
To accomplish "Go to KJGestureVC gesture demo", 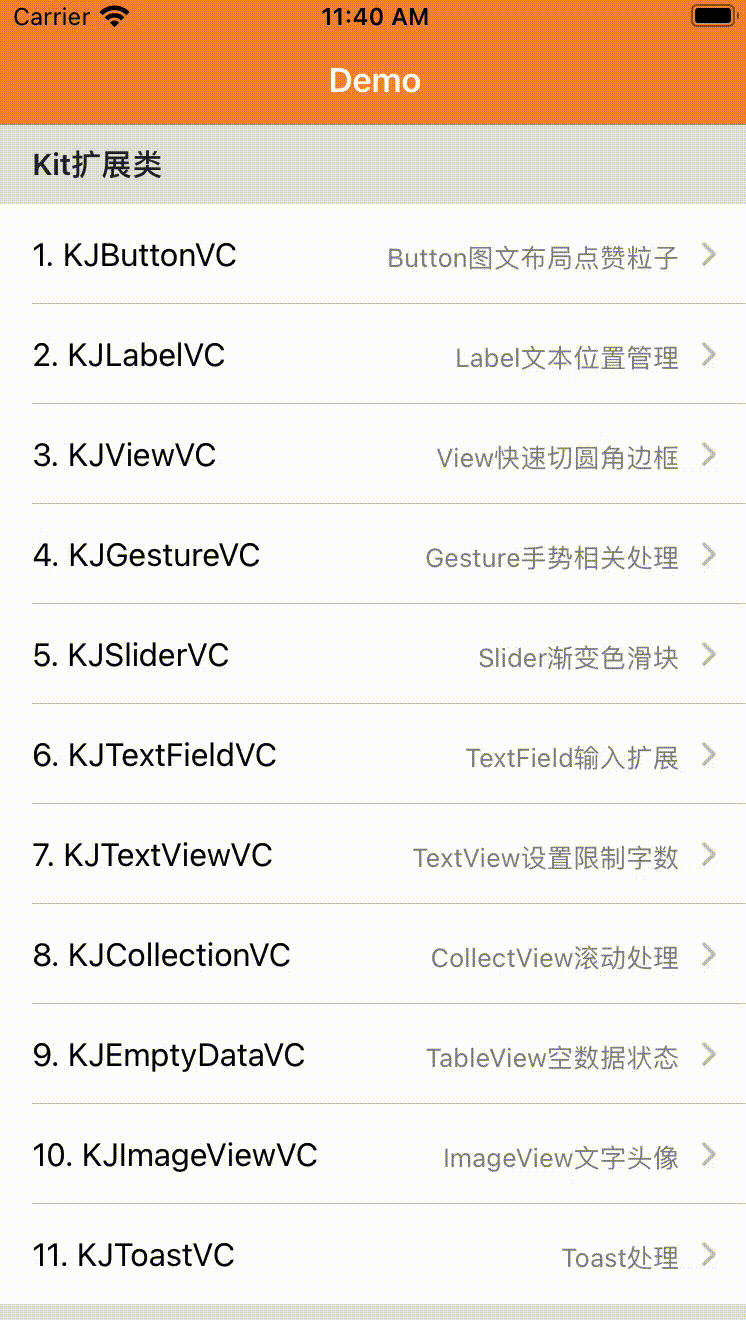I will [373, 555].
